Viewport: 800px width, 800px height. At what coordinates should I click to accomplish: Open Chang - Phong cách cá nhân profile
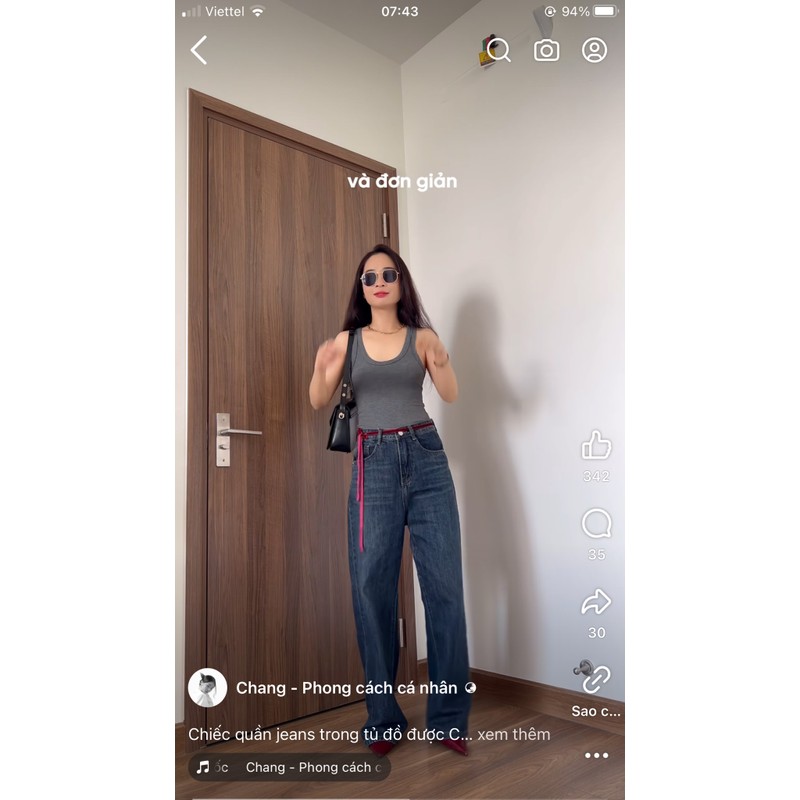click(x=345, y=688)
